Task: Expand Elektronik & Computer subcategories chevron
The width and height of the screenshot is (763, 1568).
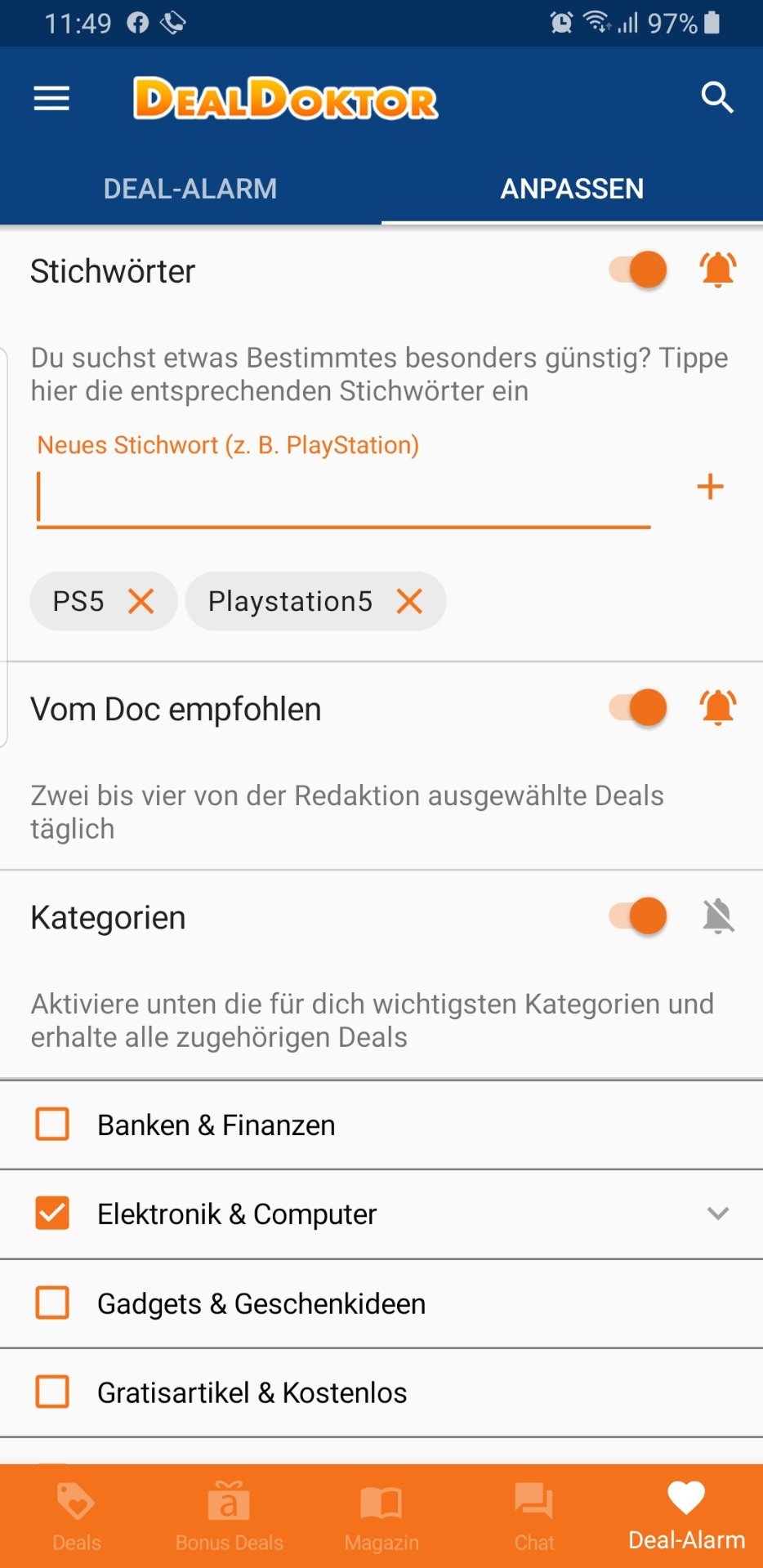Action: coord(718,1214)
